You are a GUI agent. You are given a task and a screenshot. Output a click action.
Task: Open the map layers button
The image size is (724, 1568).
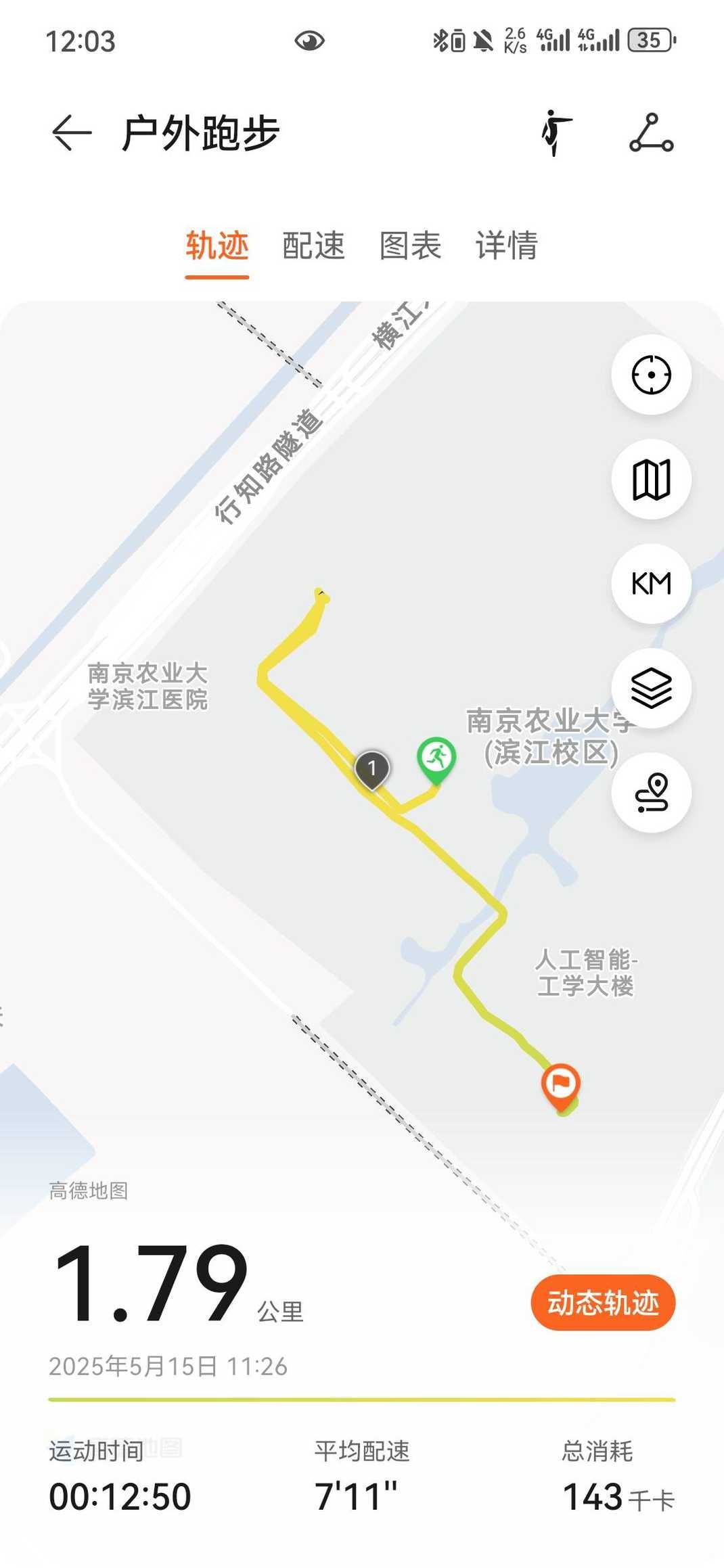coord(651,688)
